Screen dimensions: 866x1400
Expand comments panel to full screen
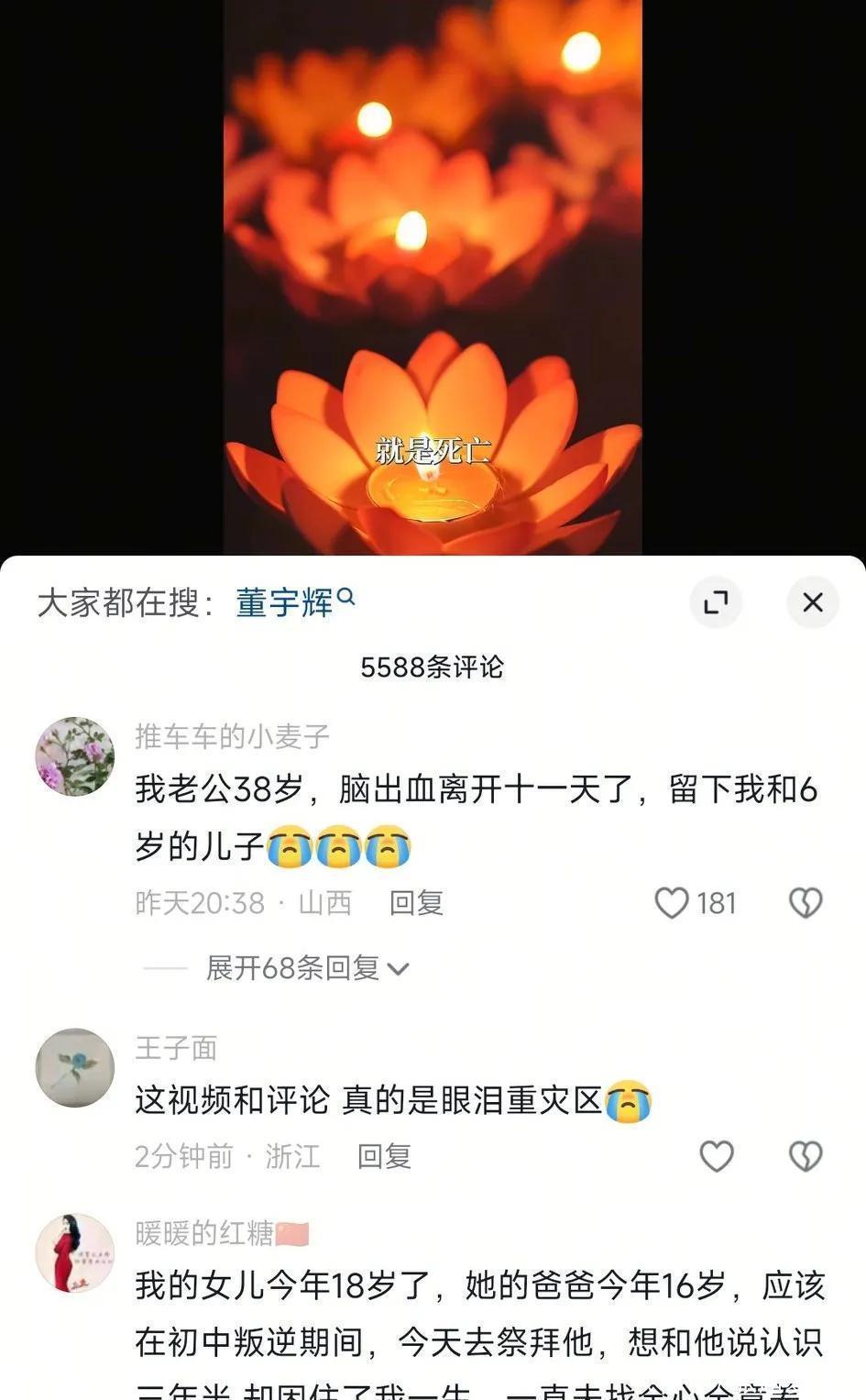tap(715, 602)
